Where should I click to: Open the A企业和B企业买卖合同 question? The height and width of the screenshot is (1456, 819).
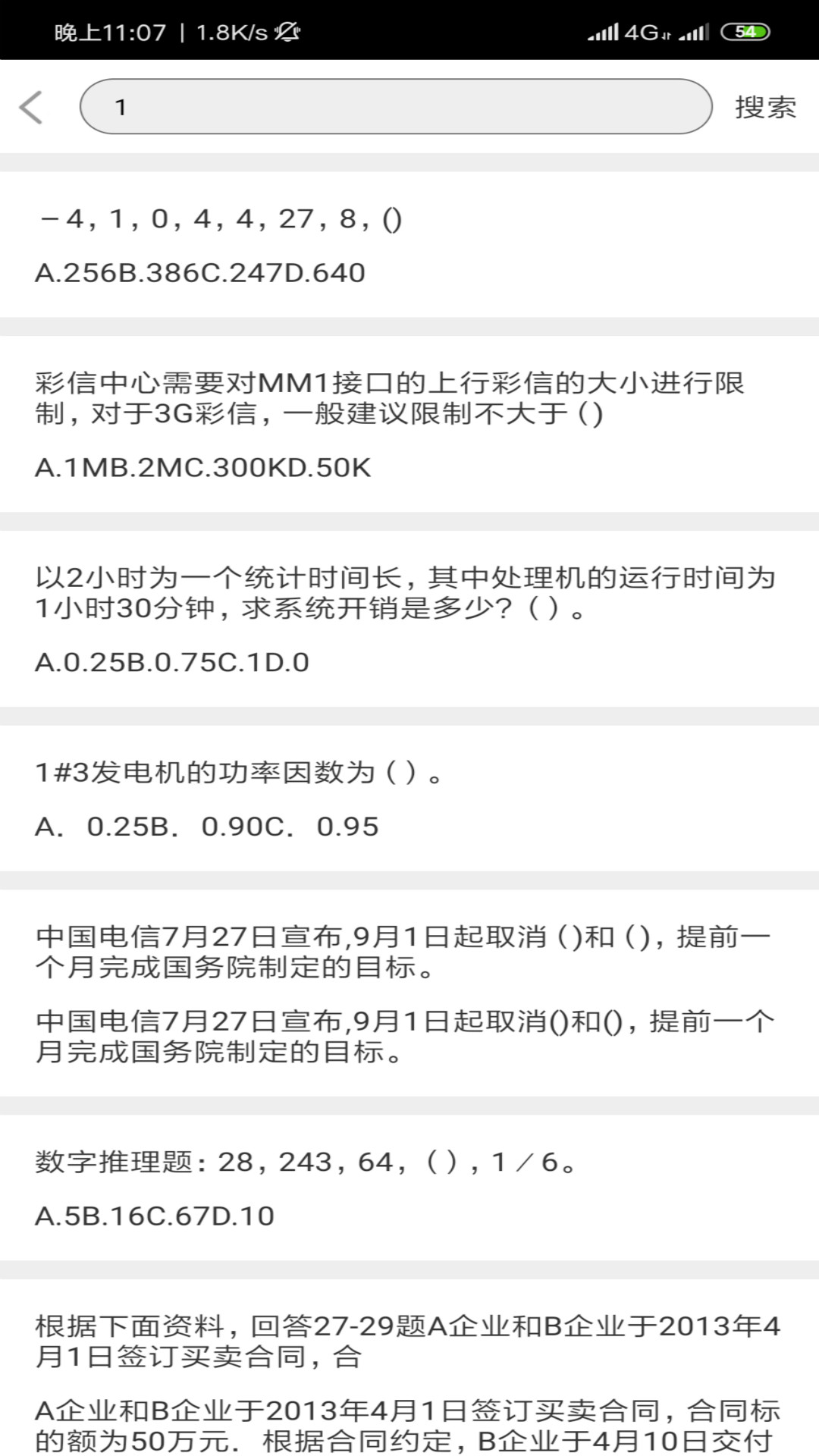409,1373
